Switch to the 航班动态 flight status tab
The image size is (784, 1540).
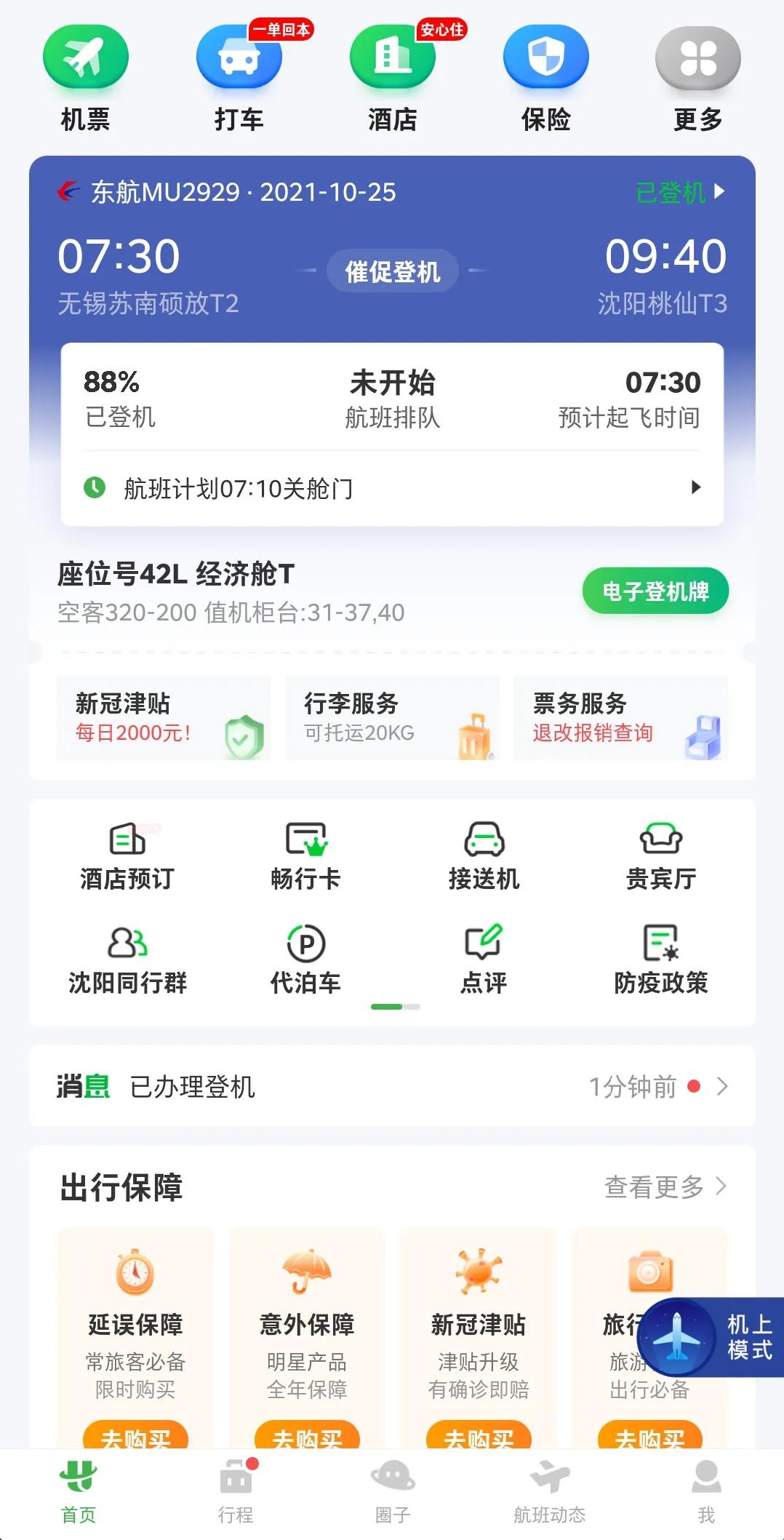click(x=549, y=1491)
